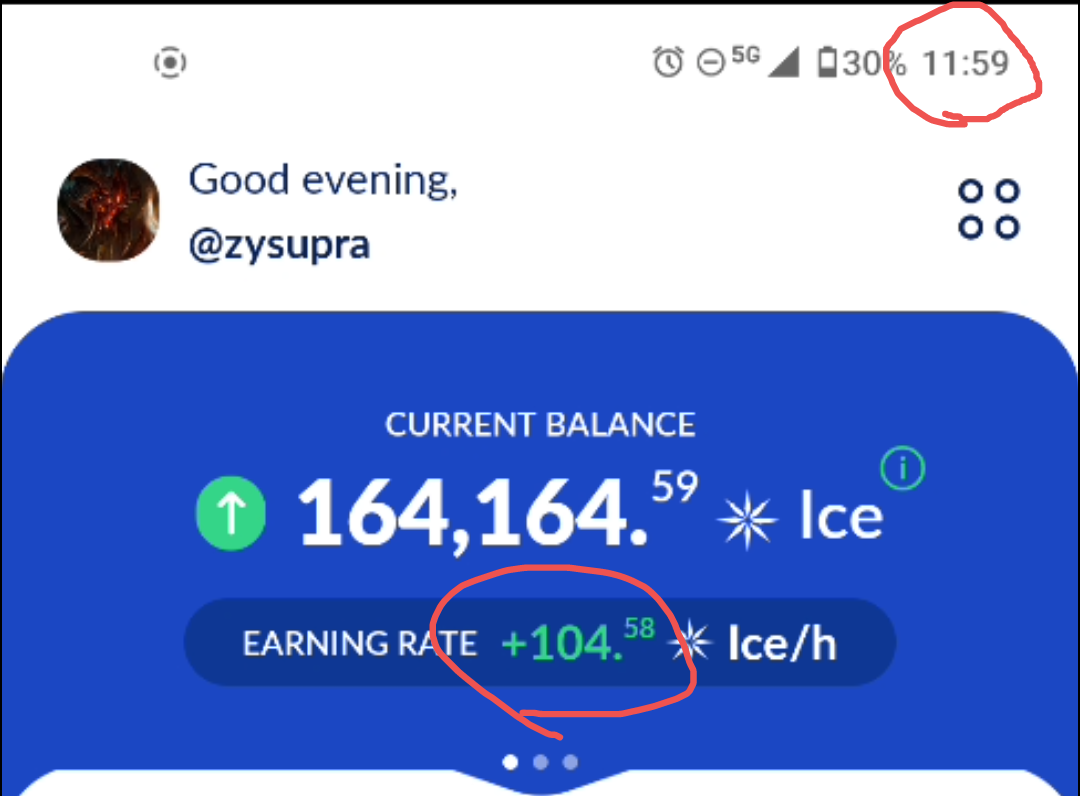Tap the info icon beside Ice balance
The width and height of the screenshot is (1080, 796).
pos(902,469)
